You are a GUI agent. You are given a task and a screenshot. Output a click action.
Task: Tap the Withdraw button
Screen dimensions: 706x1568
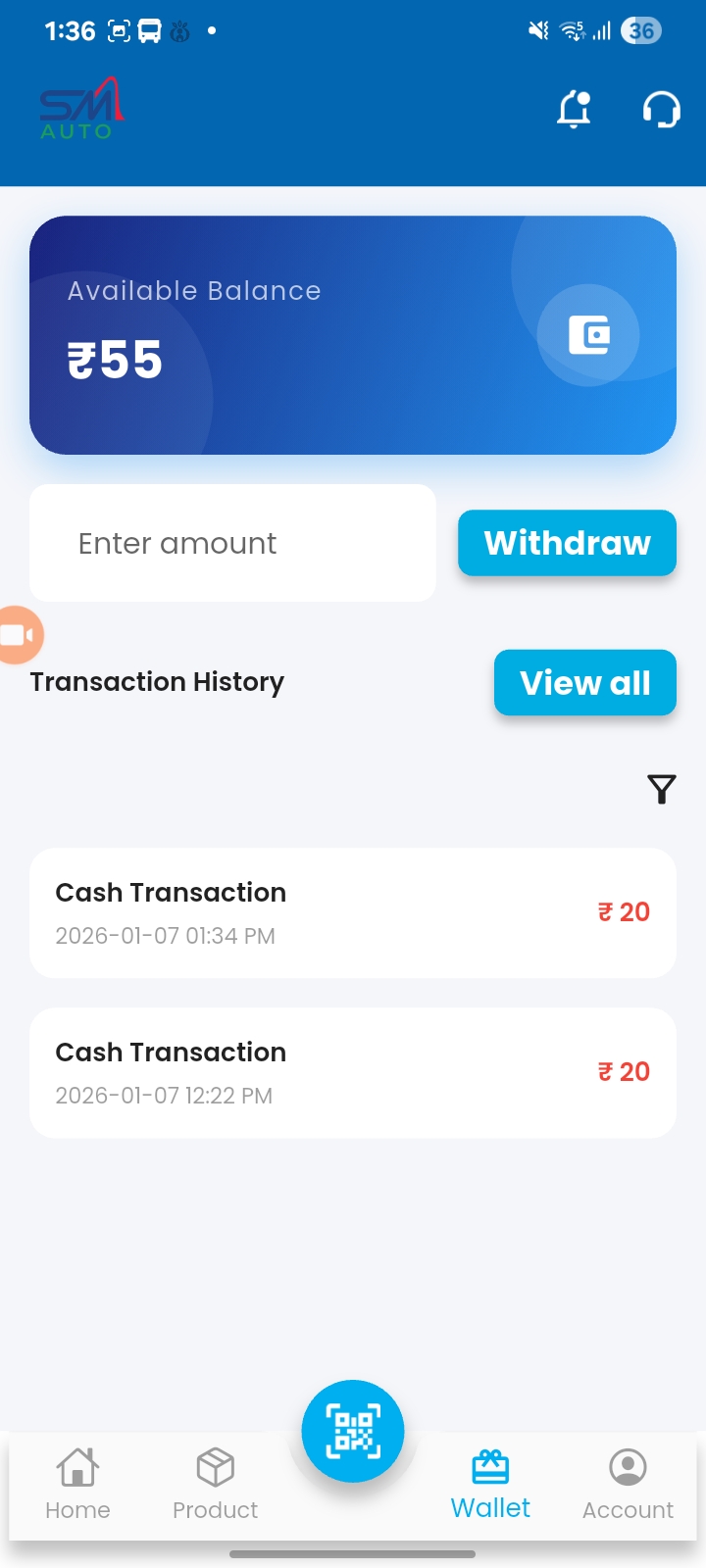567,543
